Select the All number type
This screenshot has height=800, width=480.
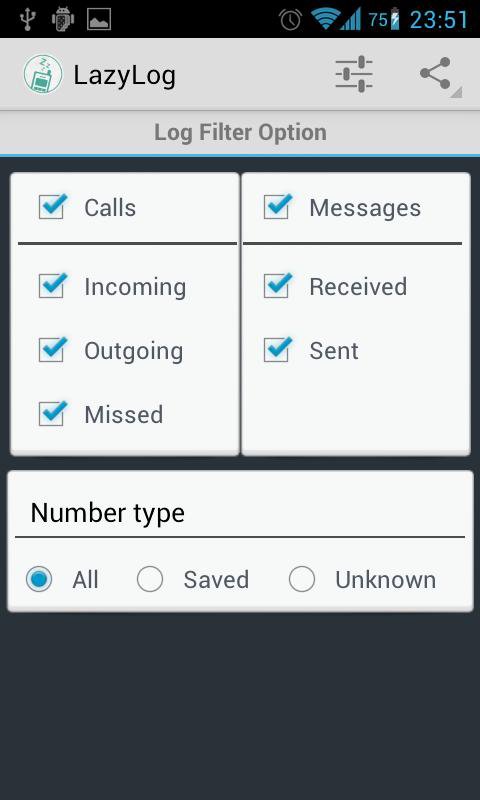coord(39,580)
